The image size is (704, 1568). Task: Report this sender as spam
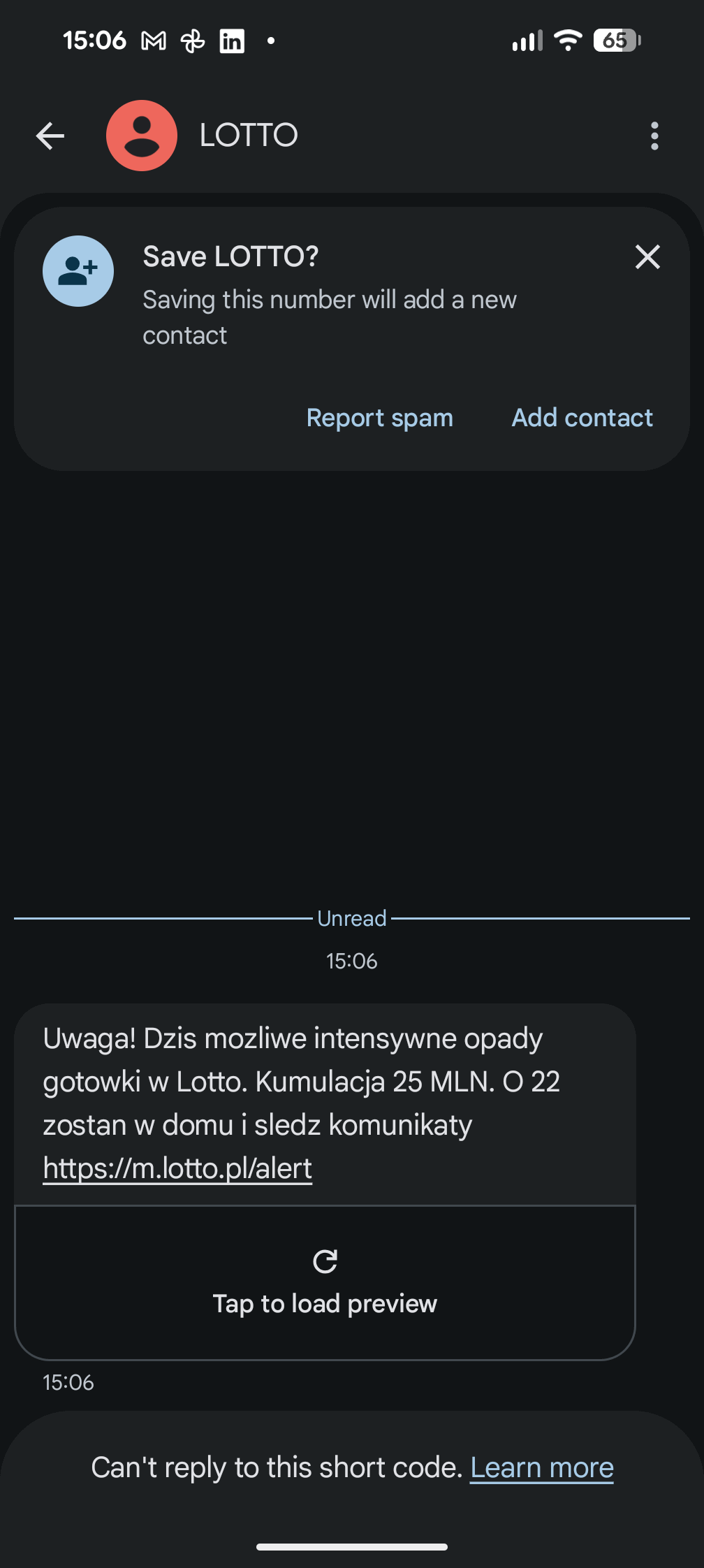pos(380,418)
